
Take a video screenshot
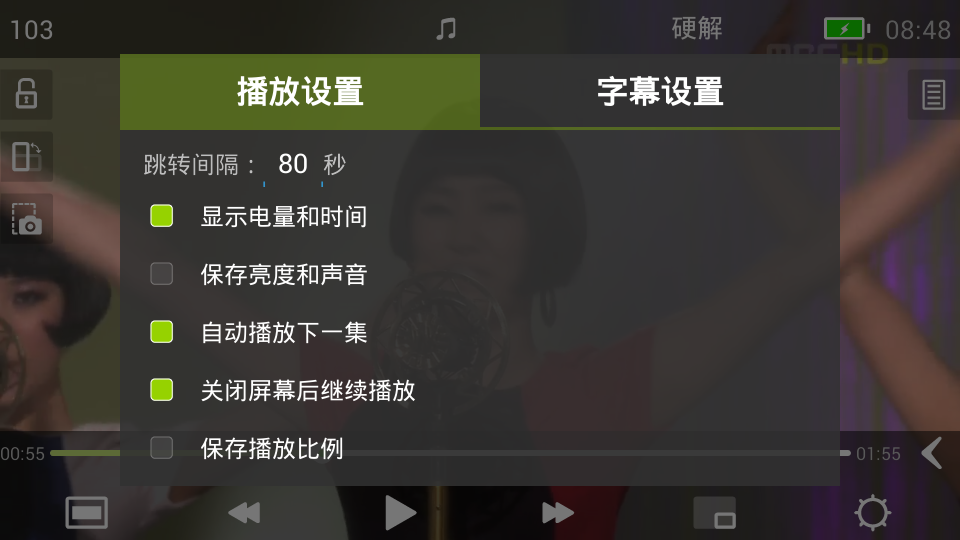(x=26, y=219)
